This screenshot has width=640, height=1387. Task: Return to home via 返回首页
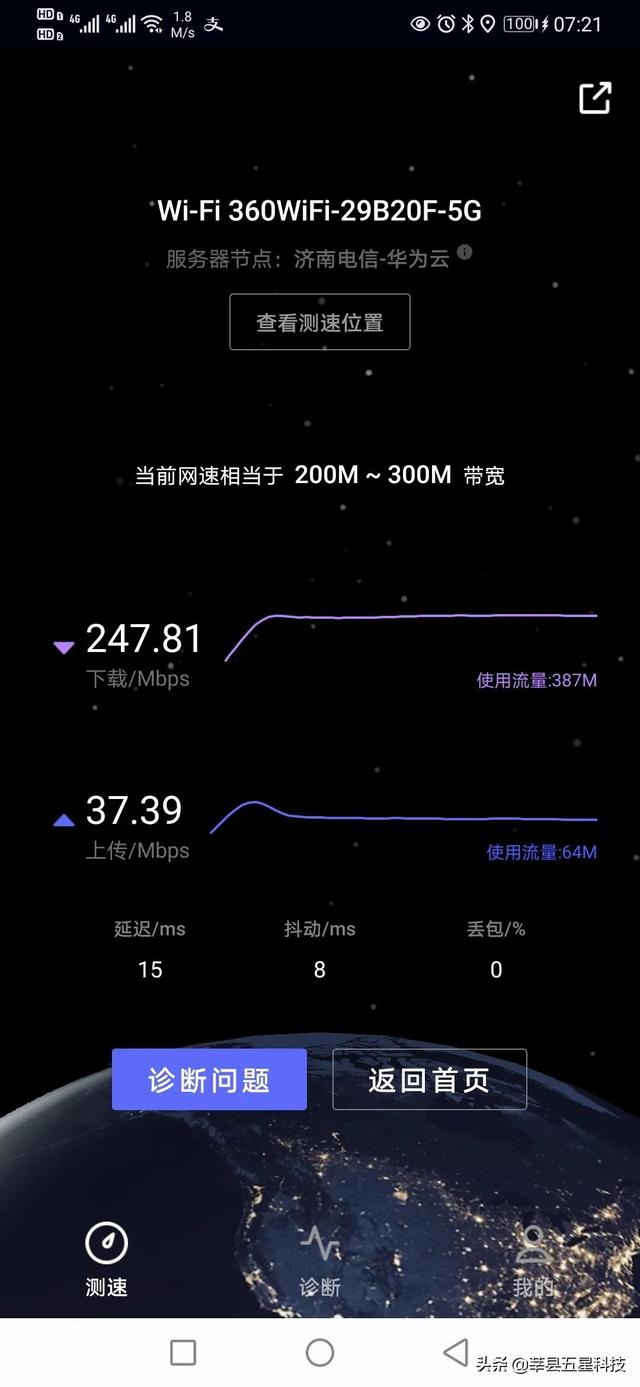(429, 1080)
